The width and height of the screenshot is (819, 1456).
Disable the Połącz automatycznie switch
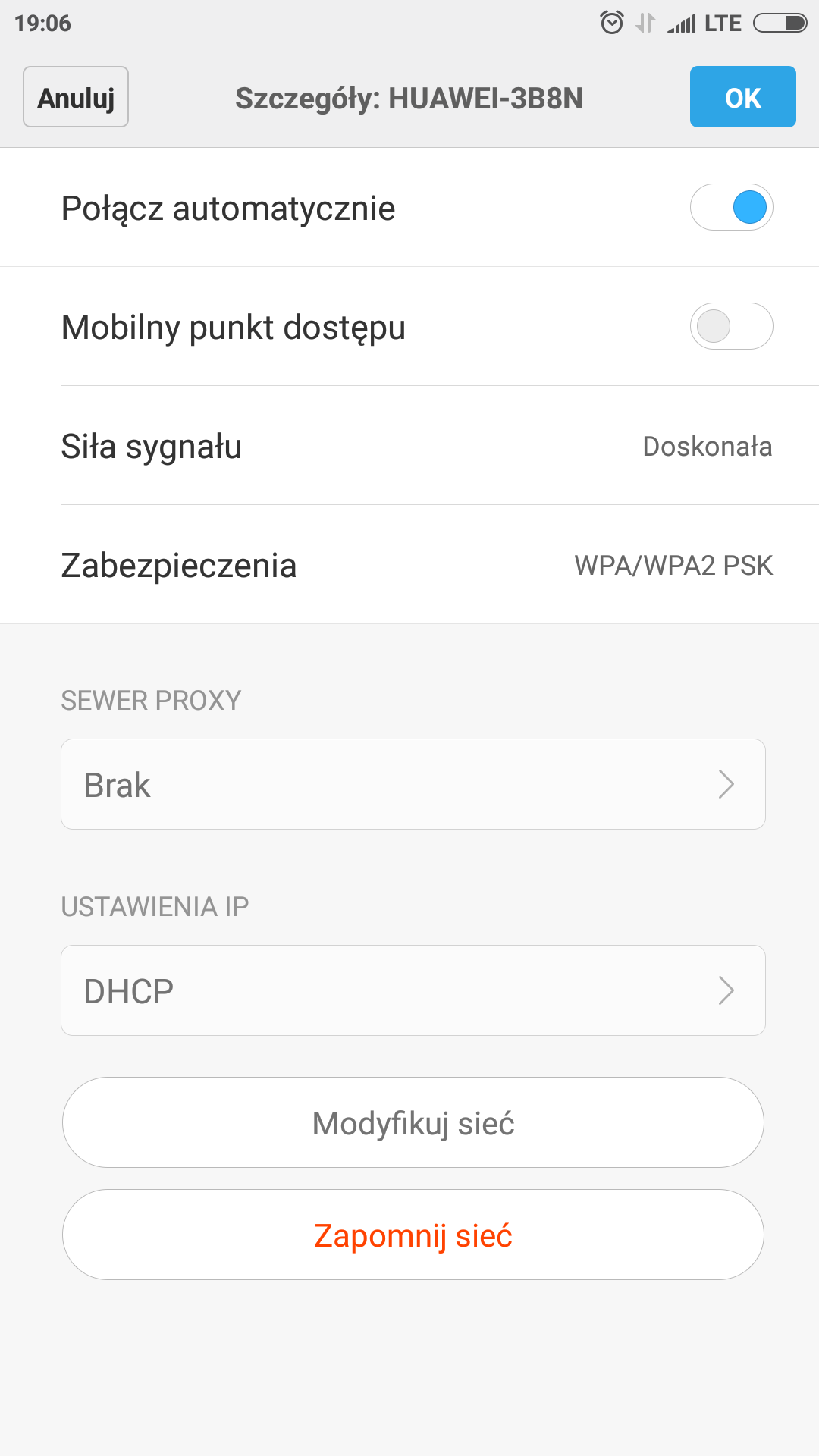click(x=731, y=207)
